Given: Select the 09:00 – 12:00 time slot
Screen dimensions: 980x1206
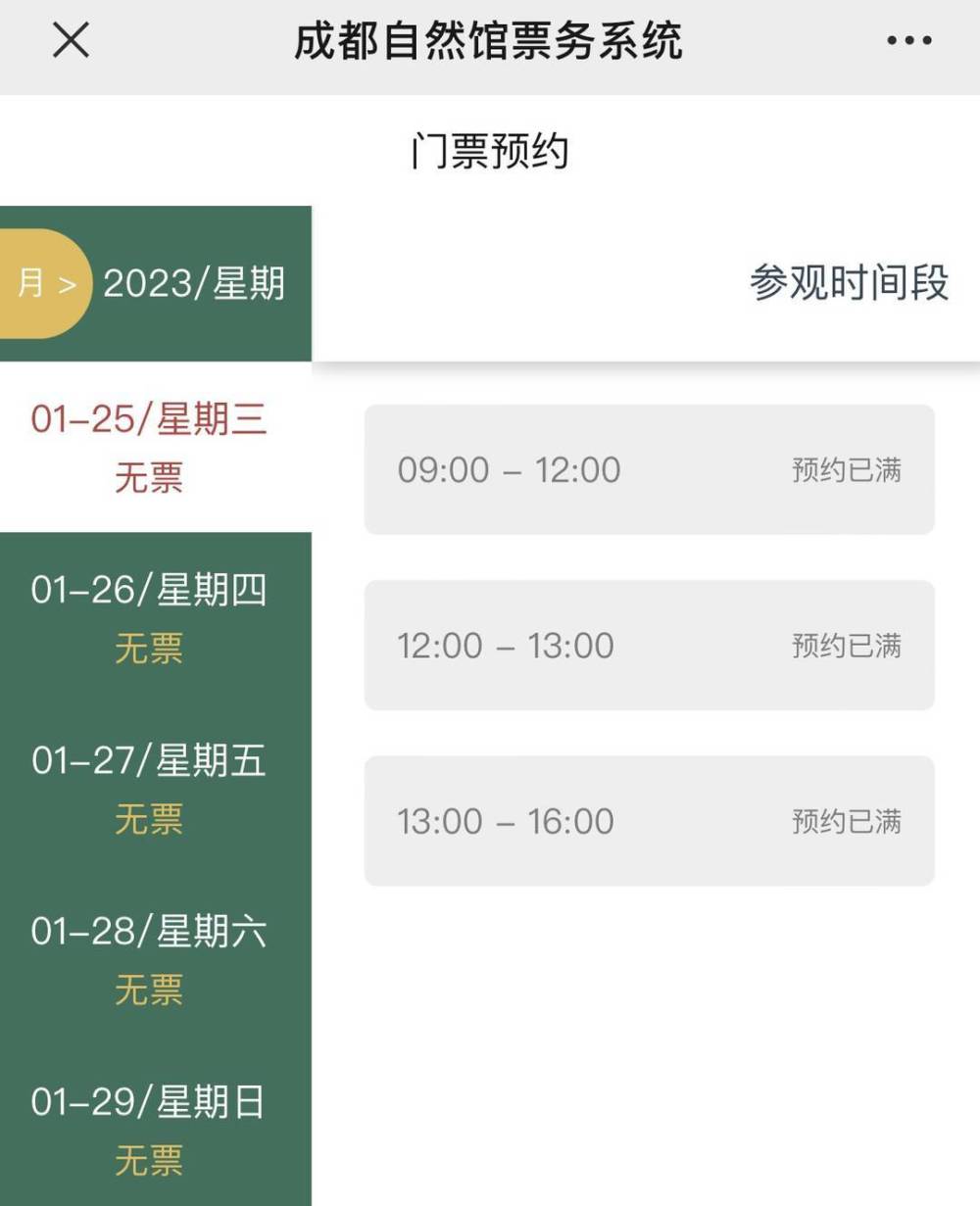Looking at the screenshot, I should [x=649, y=469].
